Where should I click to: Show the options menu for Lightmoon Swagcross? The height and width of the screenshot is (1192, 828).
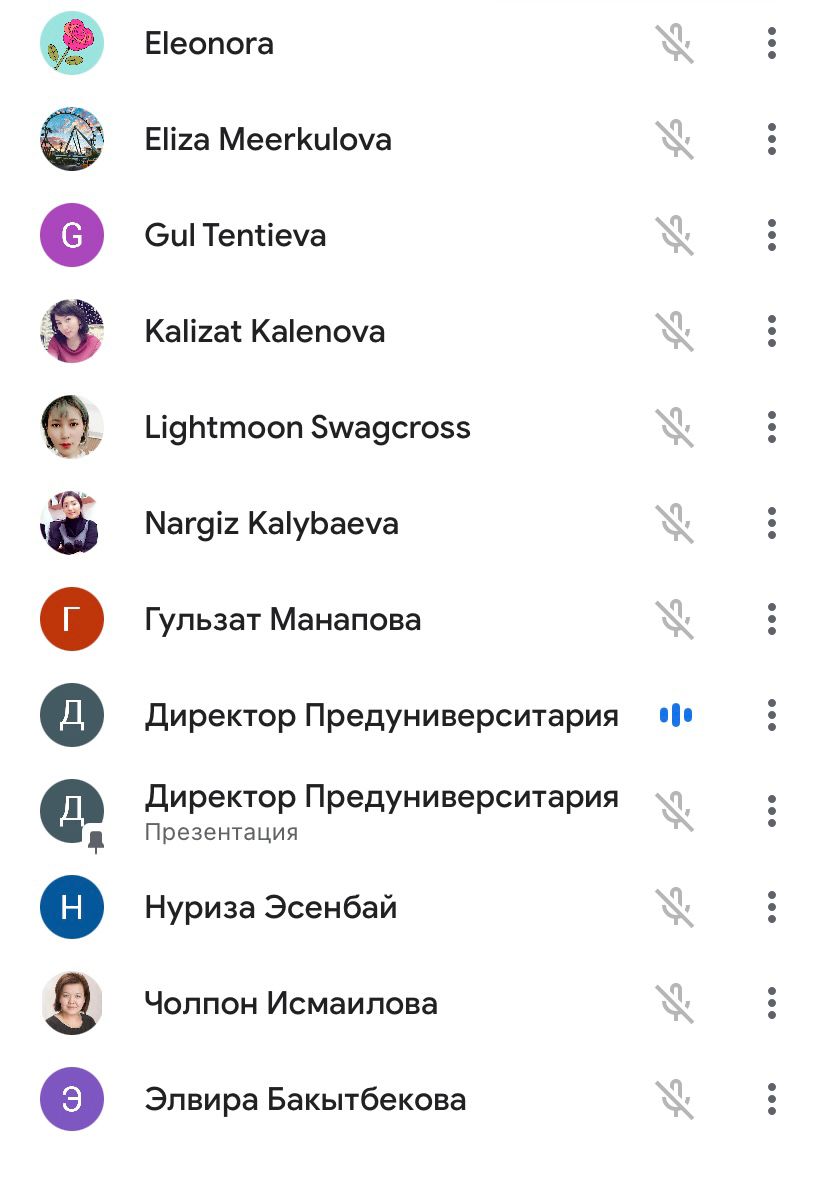pyautogui.click(x=771, y=427)
